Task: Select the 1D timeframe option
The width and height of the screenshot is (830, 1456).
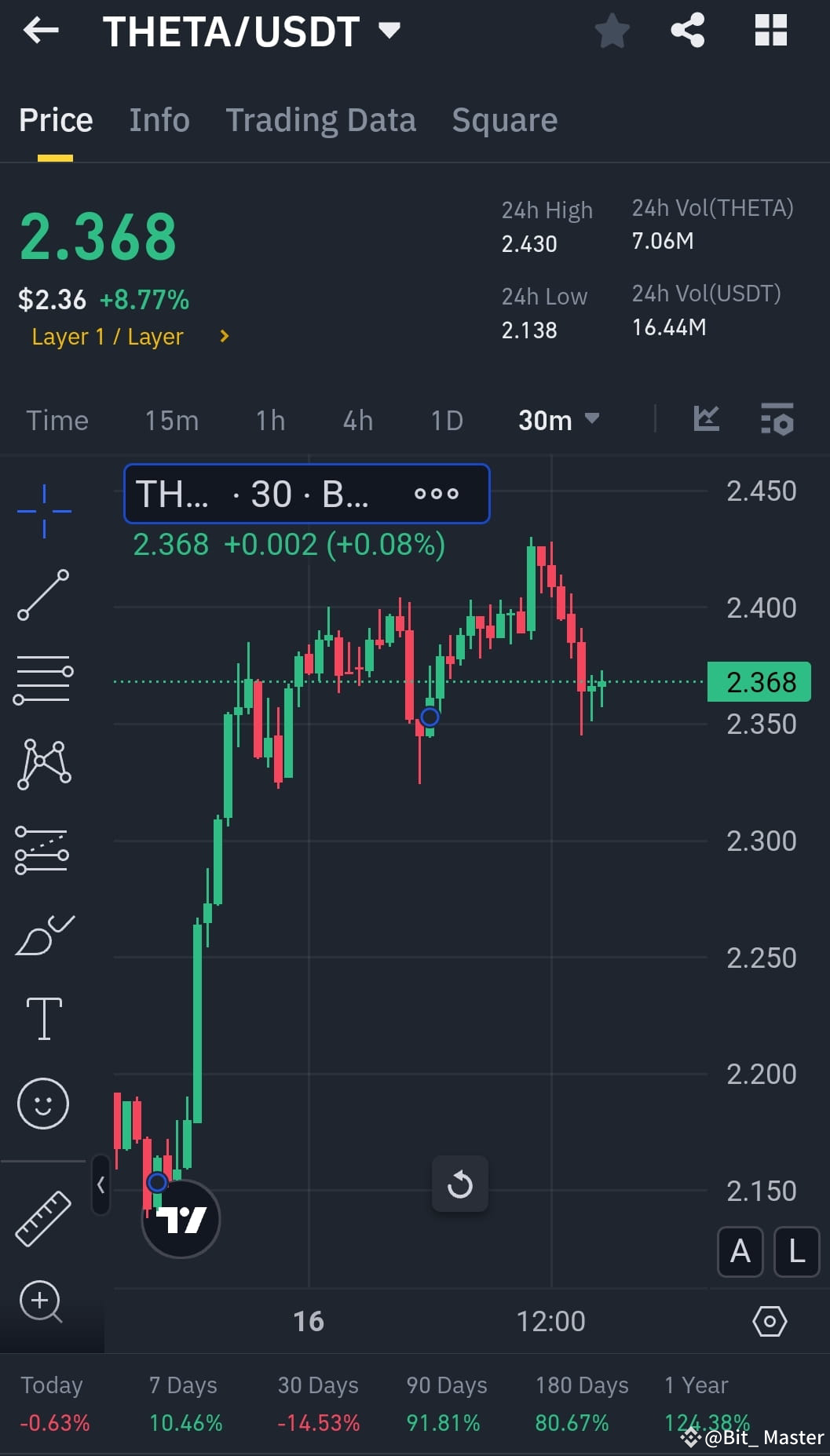Action: 446,420
